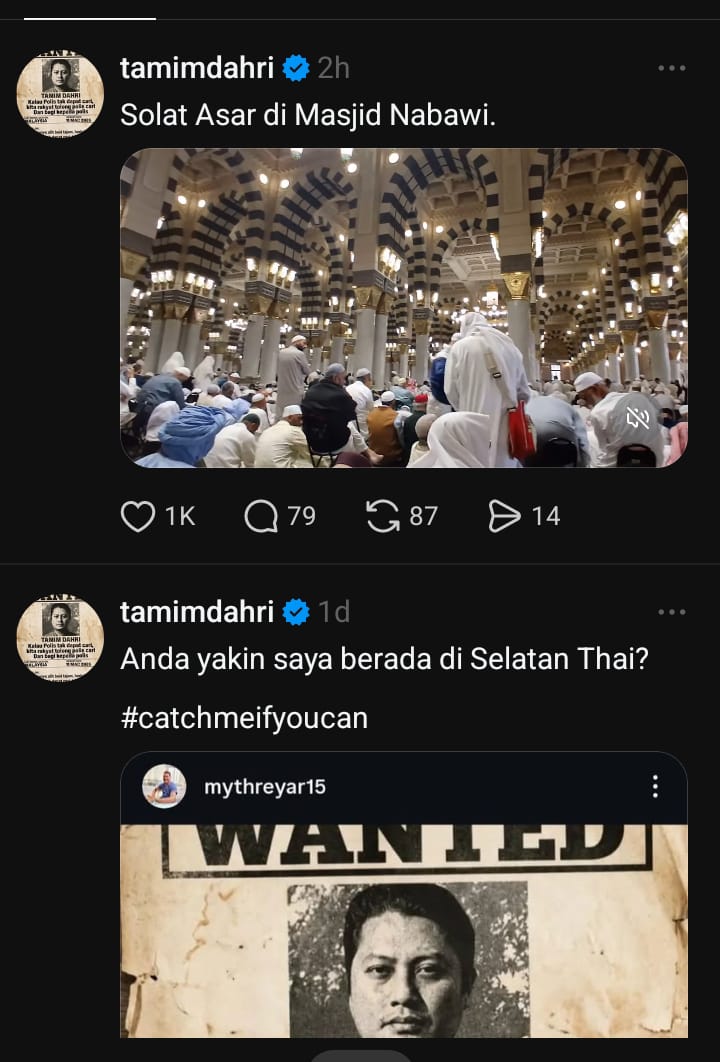Viewport: 720px width, 1062px height.
Task: Open tamimdahri's username on the Selatan Thai post
Action: click(196, 612)
